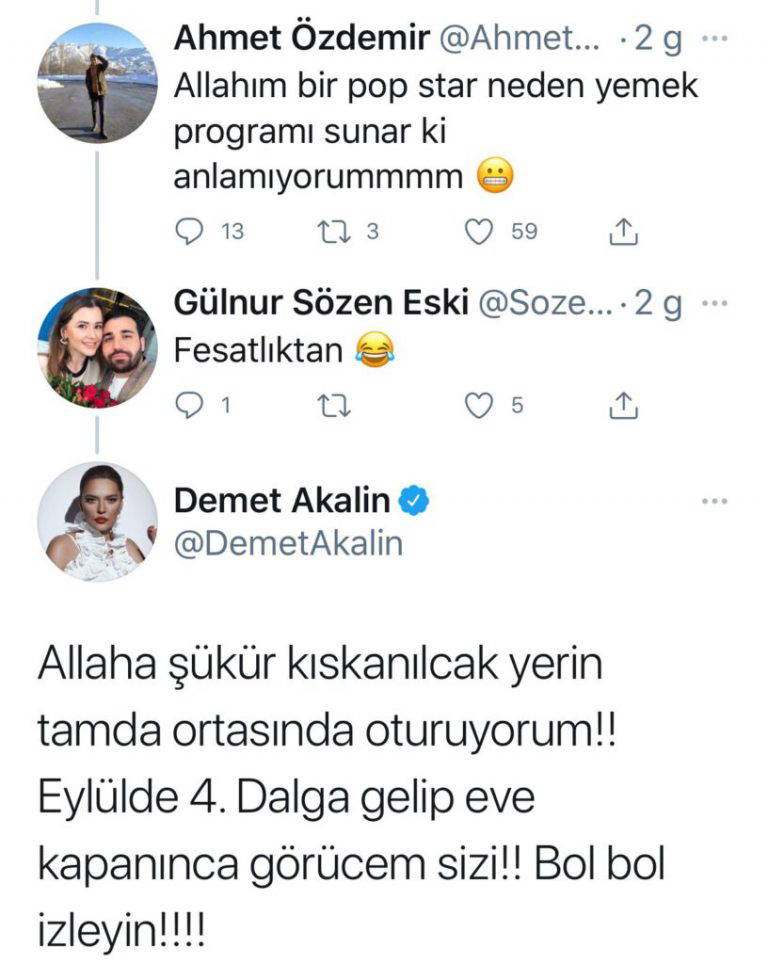Share Ahmet Özdemir's tweet
The height and width of the screenshot is (964, 768).
(623, 232)
